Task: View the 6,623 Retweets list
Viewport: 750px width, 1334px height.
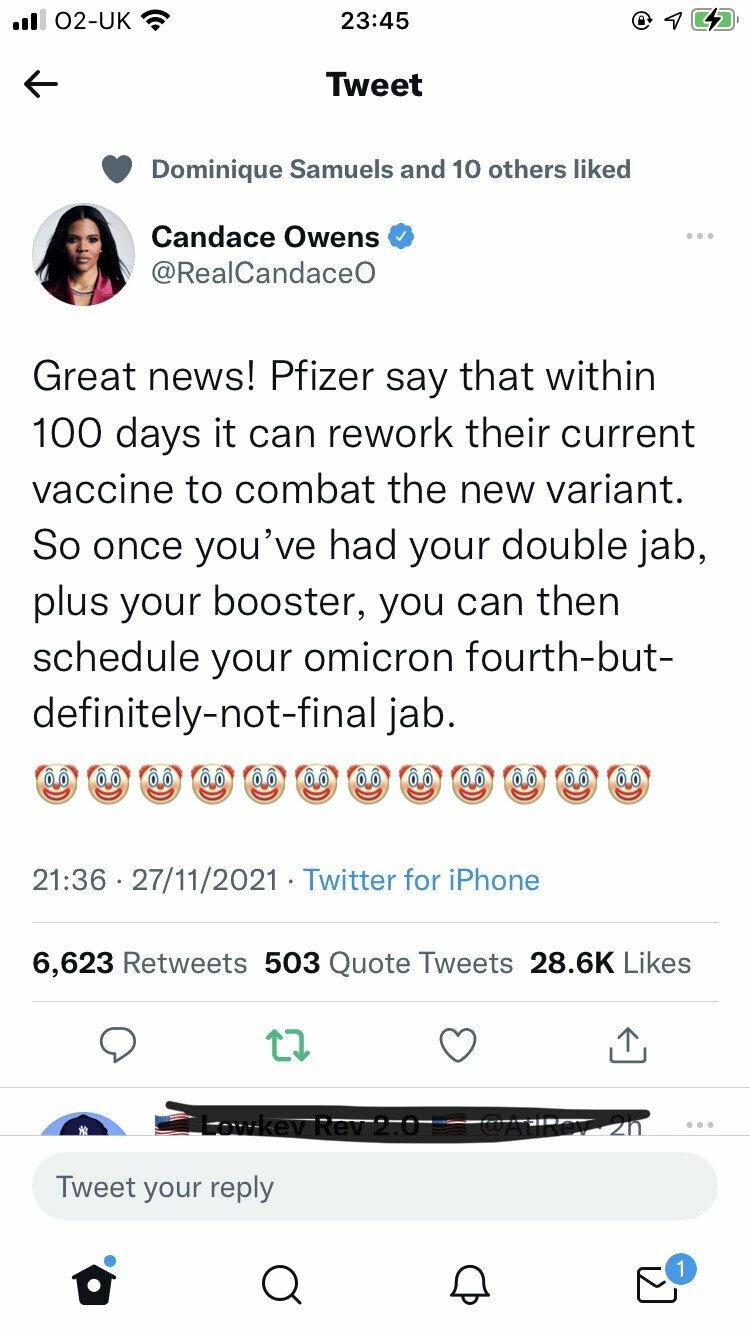Action: 139,963
